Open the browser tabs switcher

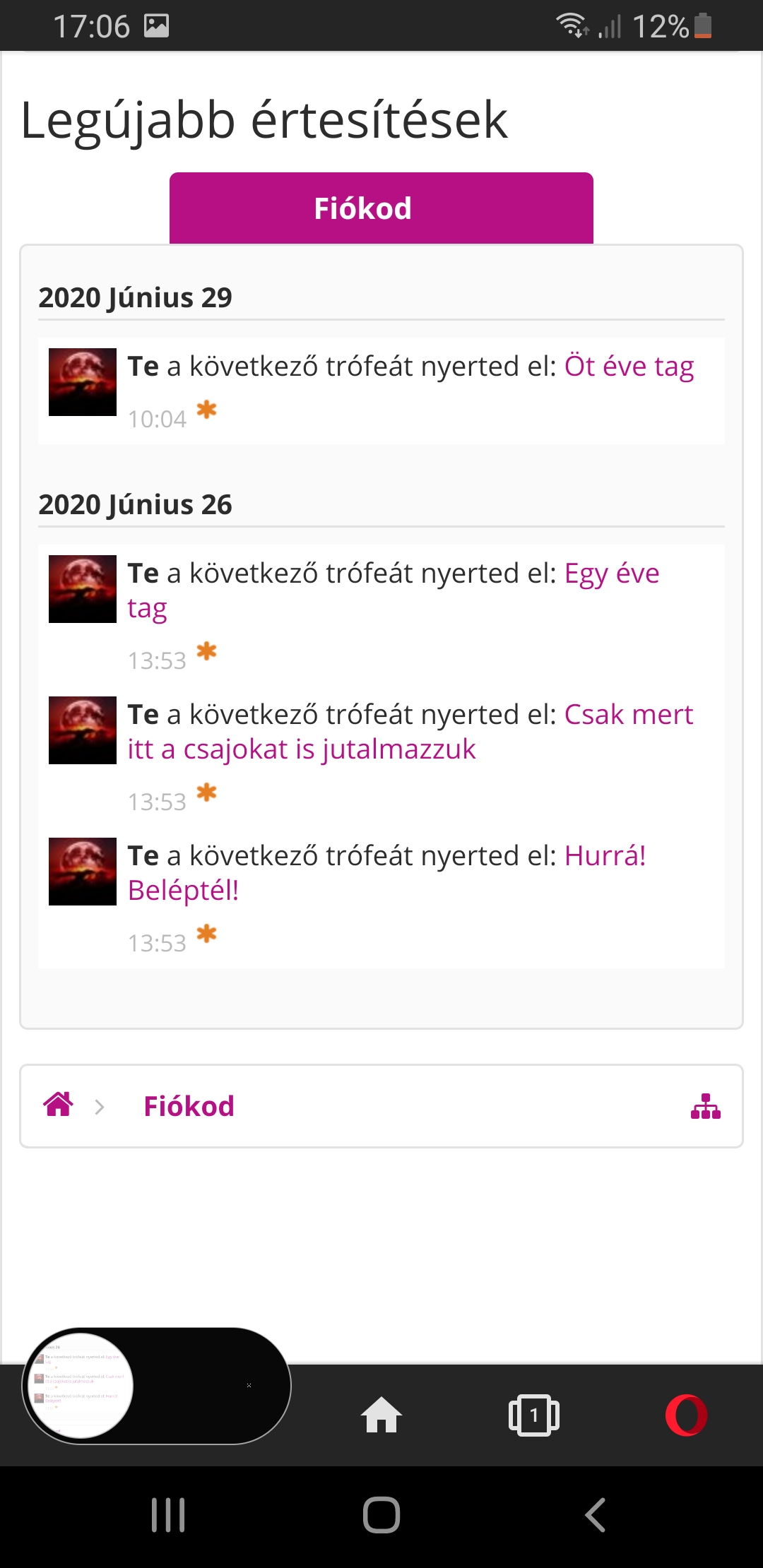(x=534, y=1415)
